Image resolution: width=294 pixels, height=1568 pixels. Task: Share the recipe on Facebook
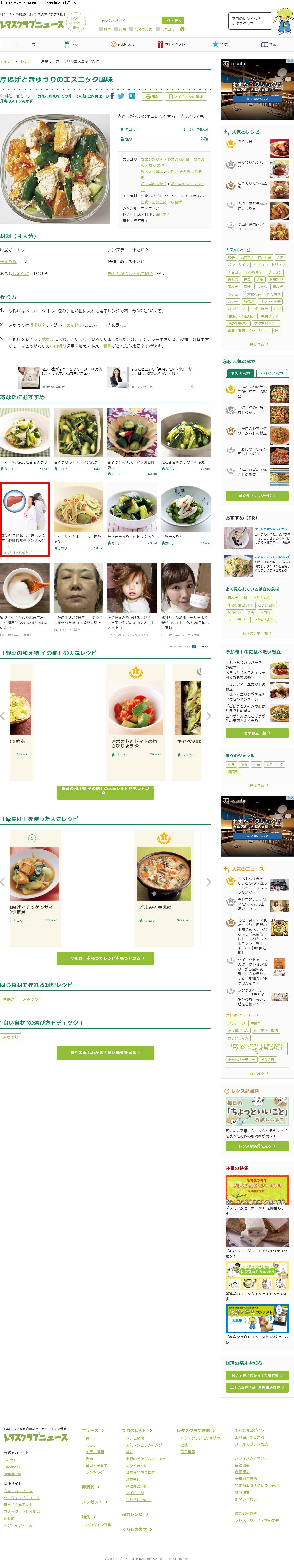(x=112, y=96)
